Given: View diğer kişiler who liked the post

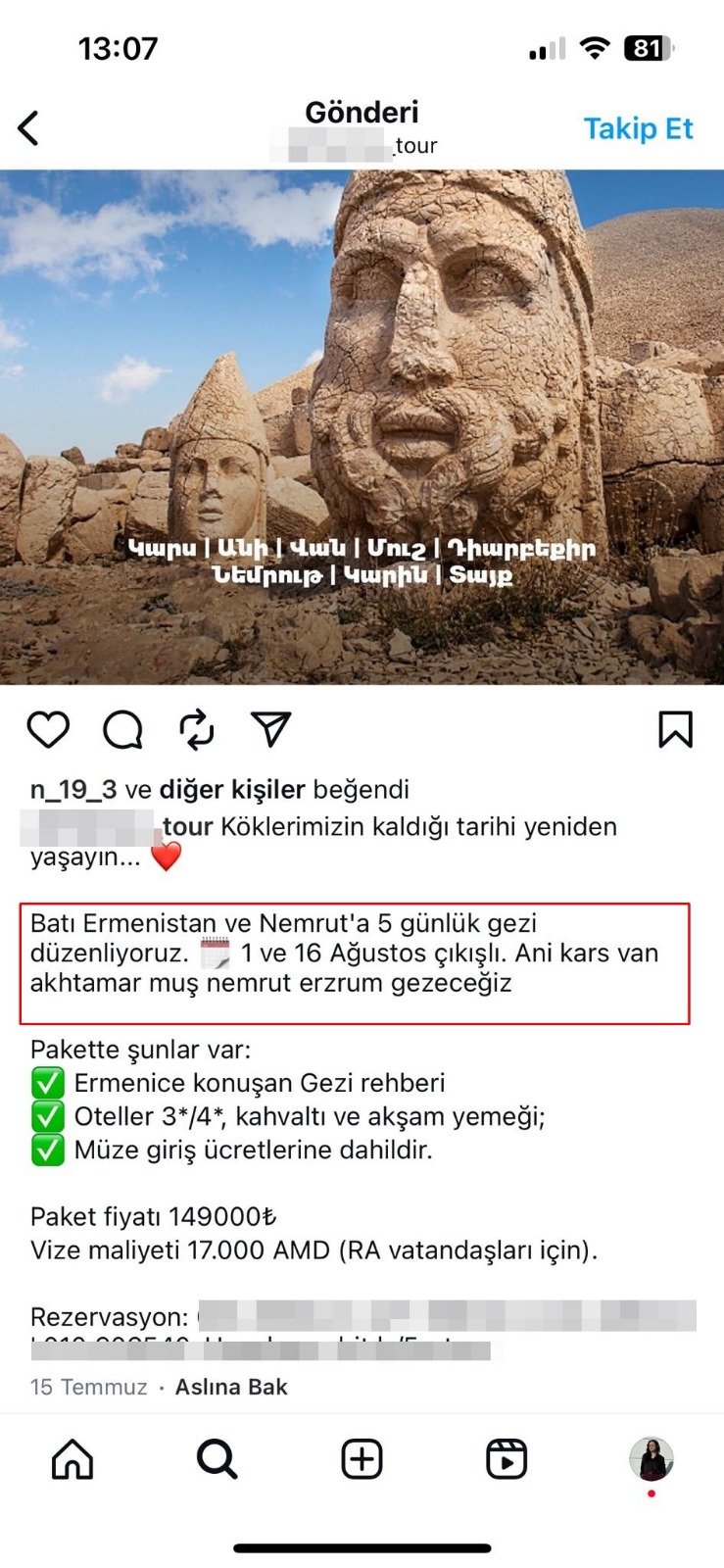Looking at the screenshot, I should 232,790.
